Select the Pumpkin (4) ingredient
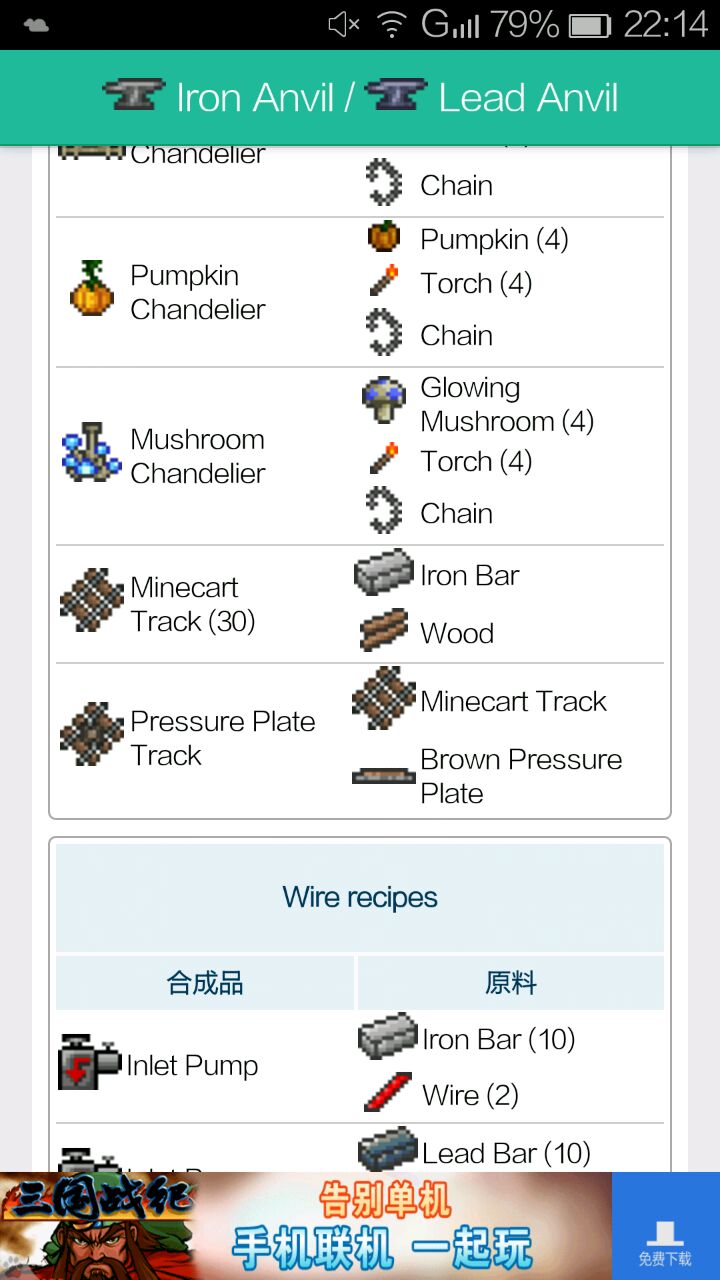This screenshot has width=720, height=1280. pos(493,240)
